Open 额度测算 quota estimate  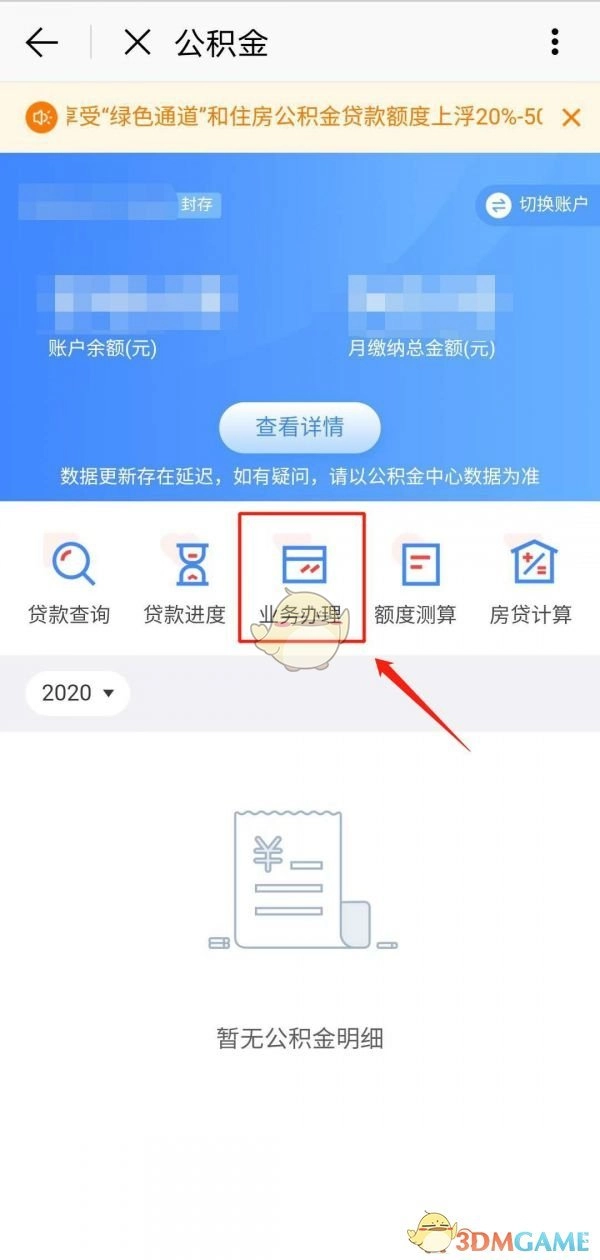(415, 582)
